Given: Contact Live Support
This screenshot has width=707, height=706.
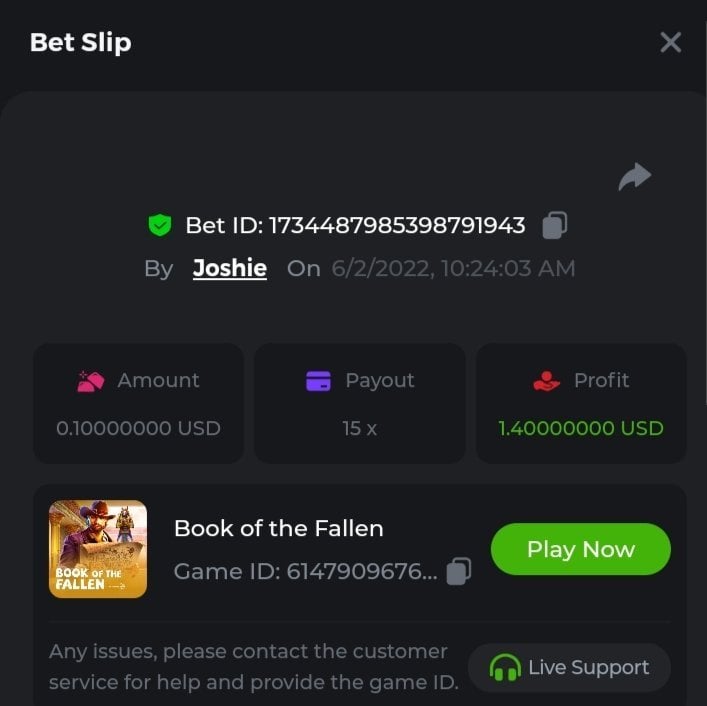Looking at the screenshot, I should coord(570,667).
